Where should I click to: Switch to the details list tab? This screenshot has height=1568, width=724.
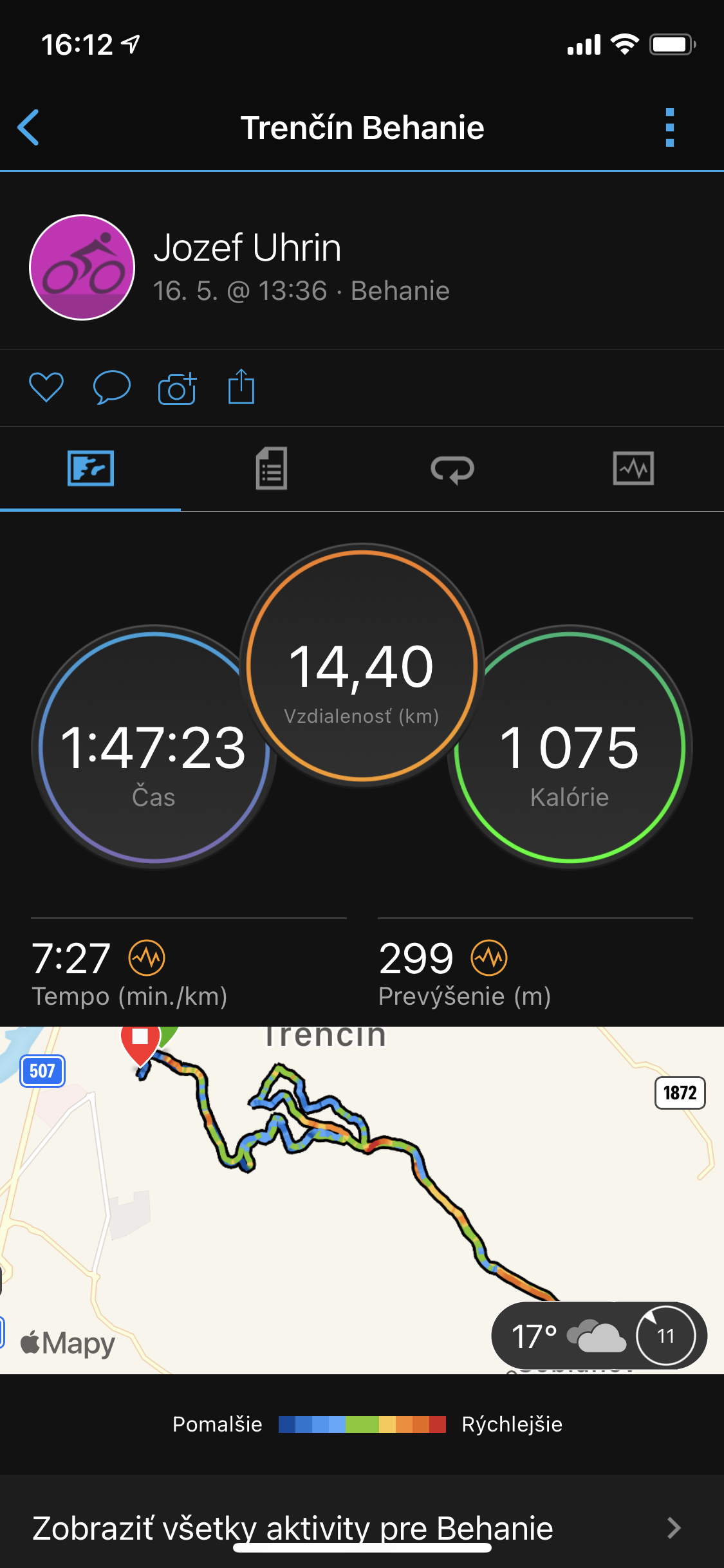click(272, 469)
